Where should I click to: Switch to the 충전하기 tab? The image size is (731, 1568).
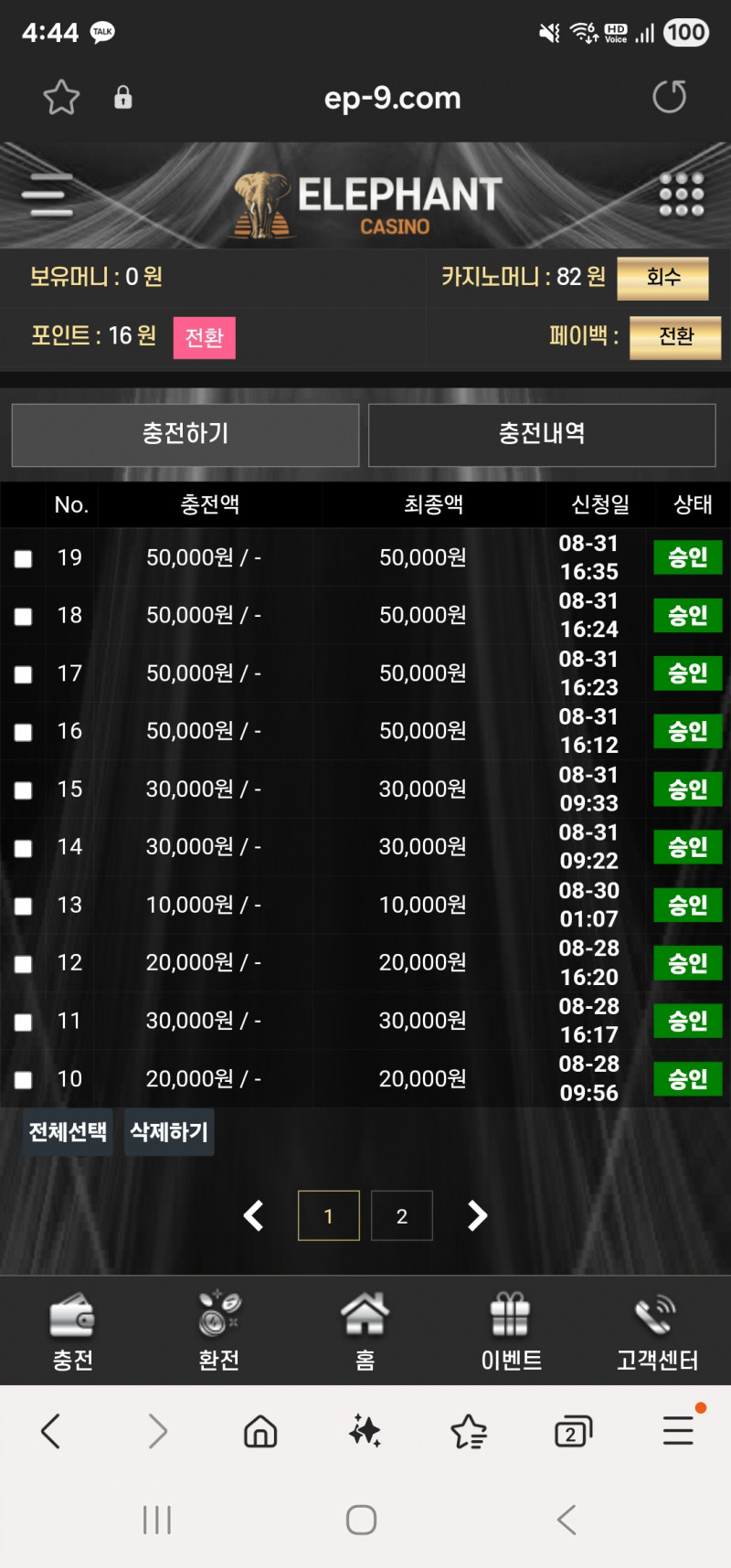pyautogui.click(x=185, y=434)
